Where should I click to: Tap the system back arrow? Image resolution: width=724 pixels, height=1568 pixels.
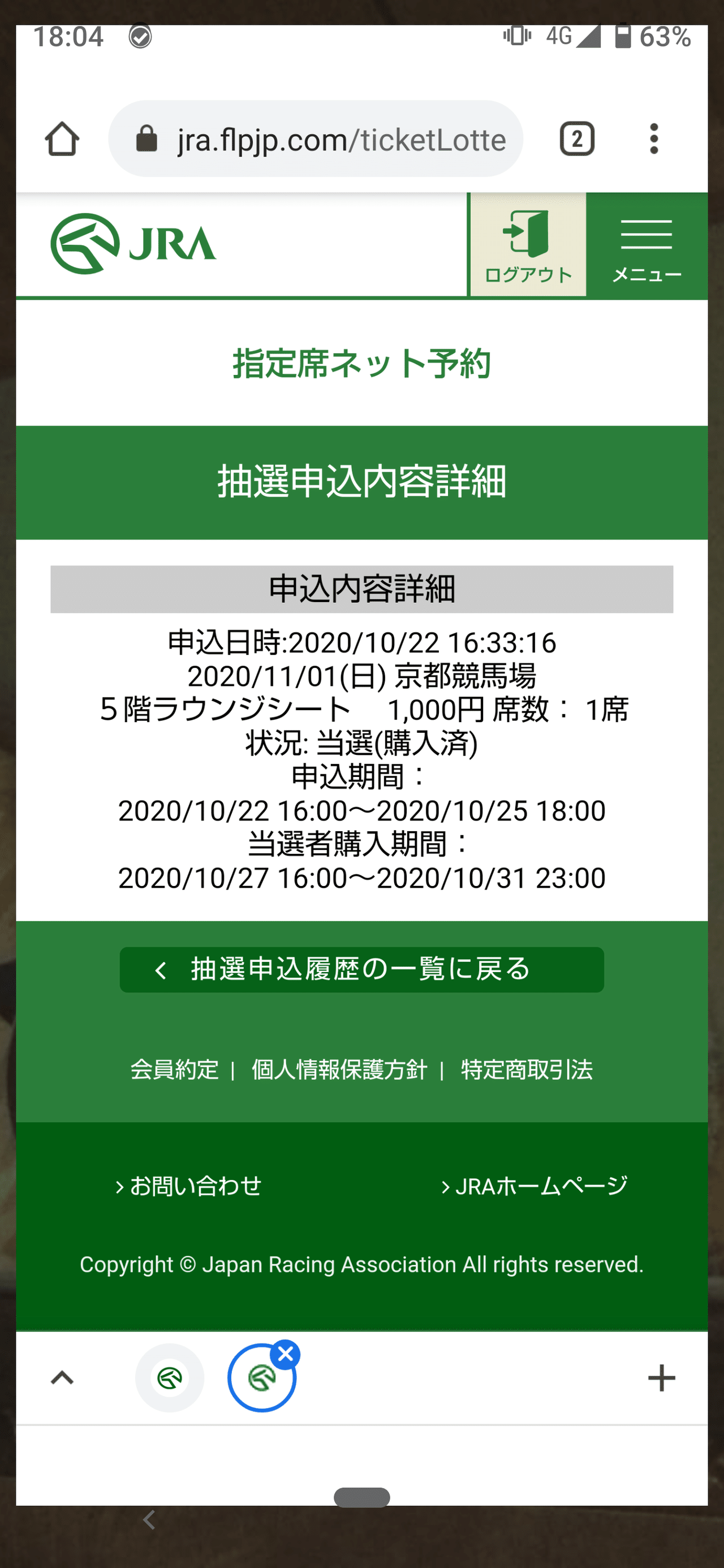[149, 1520]
